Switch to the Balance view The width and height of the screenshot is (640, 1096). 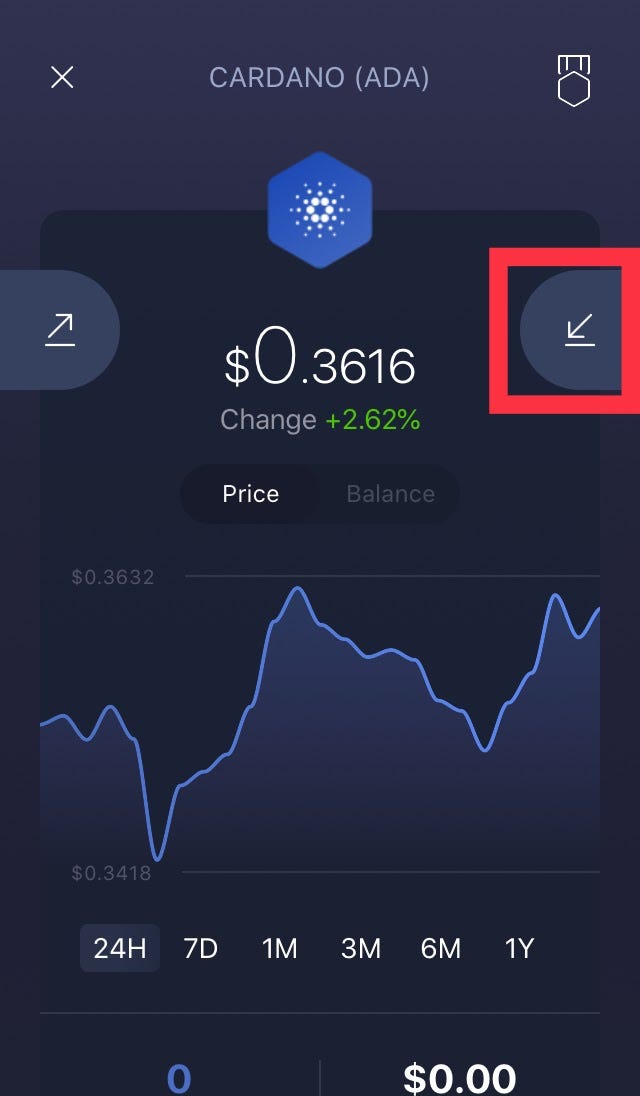point(390,494)
